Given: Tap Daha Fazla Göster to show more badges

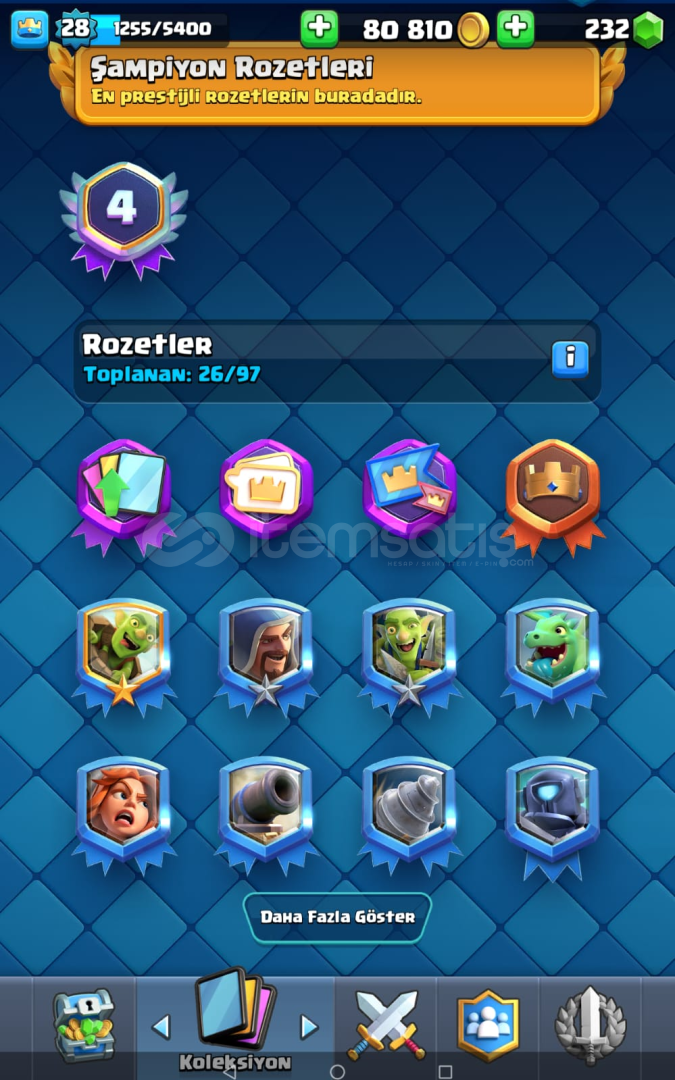Looking at the screenshot, I should tap(338, 917).
